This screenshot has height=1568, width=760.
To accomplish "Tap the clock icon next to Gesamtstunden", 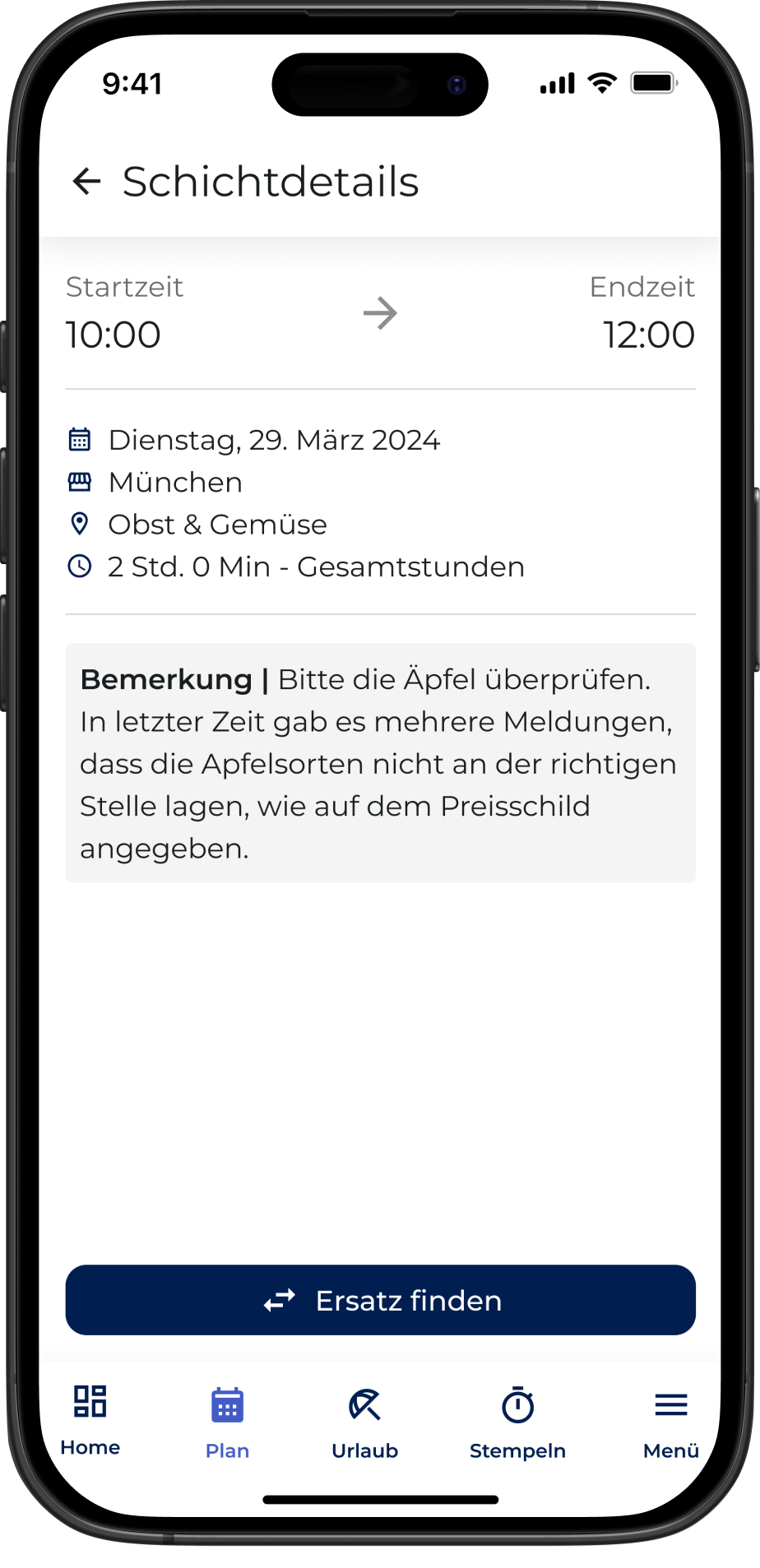I will pos(79,567).
